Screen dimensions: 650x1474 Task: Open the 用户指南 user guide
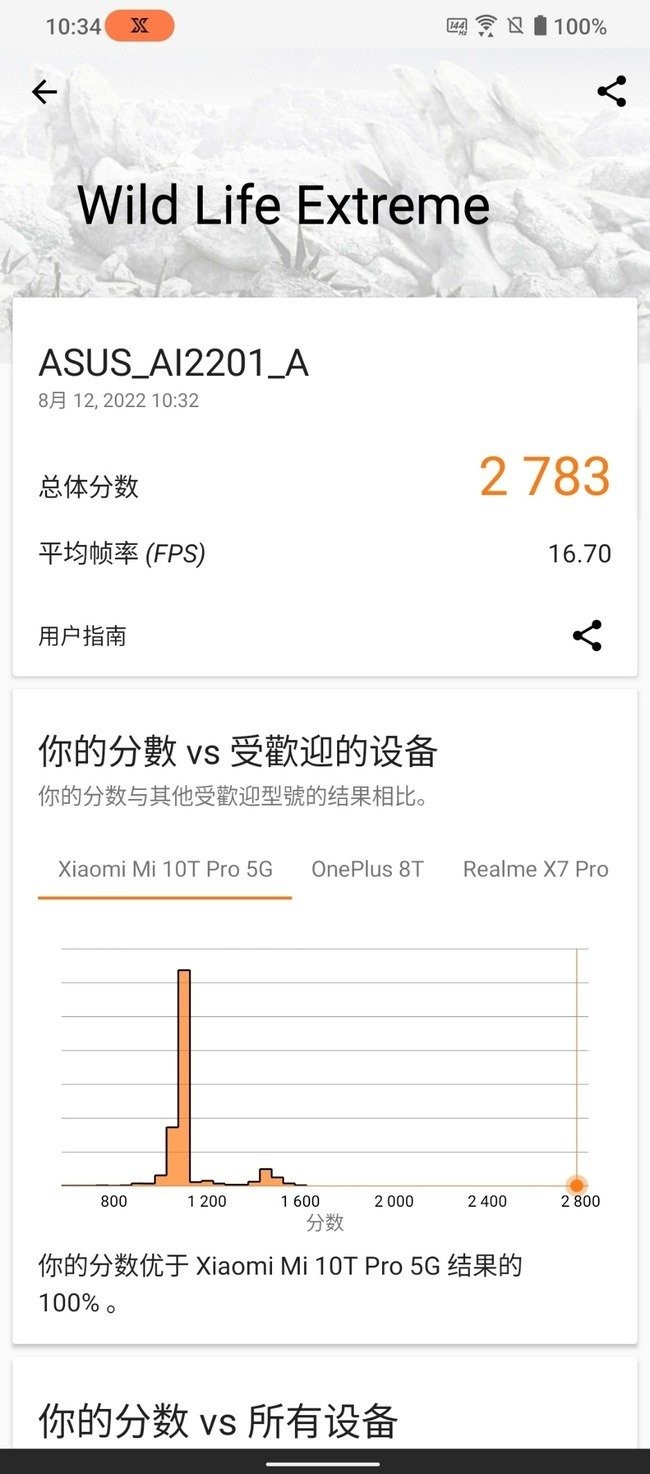(83, 636)
